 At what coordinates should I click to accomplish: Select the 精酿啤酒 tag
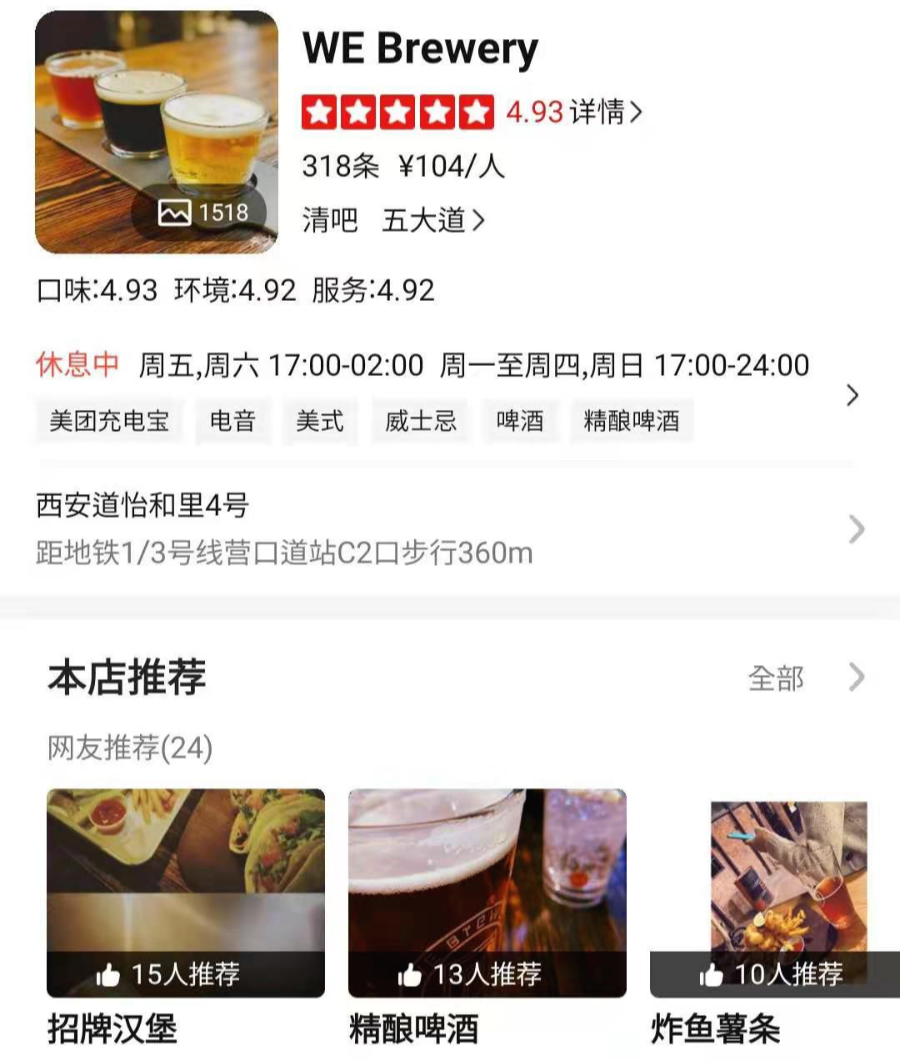tap(631, 421)
